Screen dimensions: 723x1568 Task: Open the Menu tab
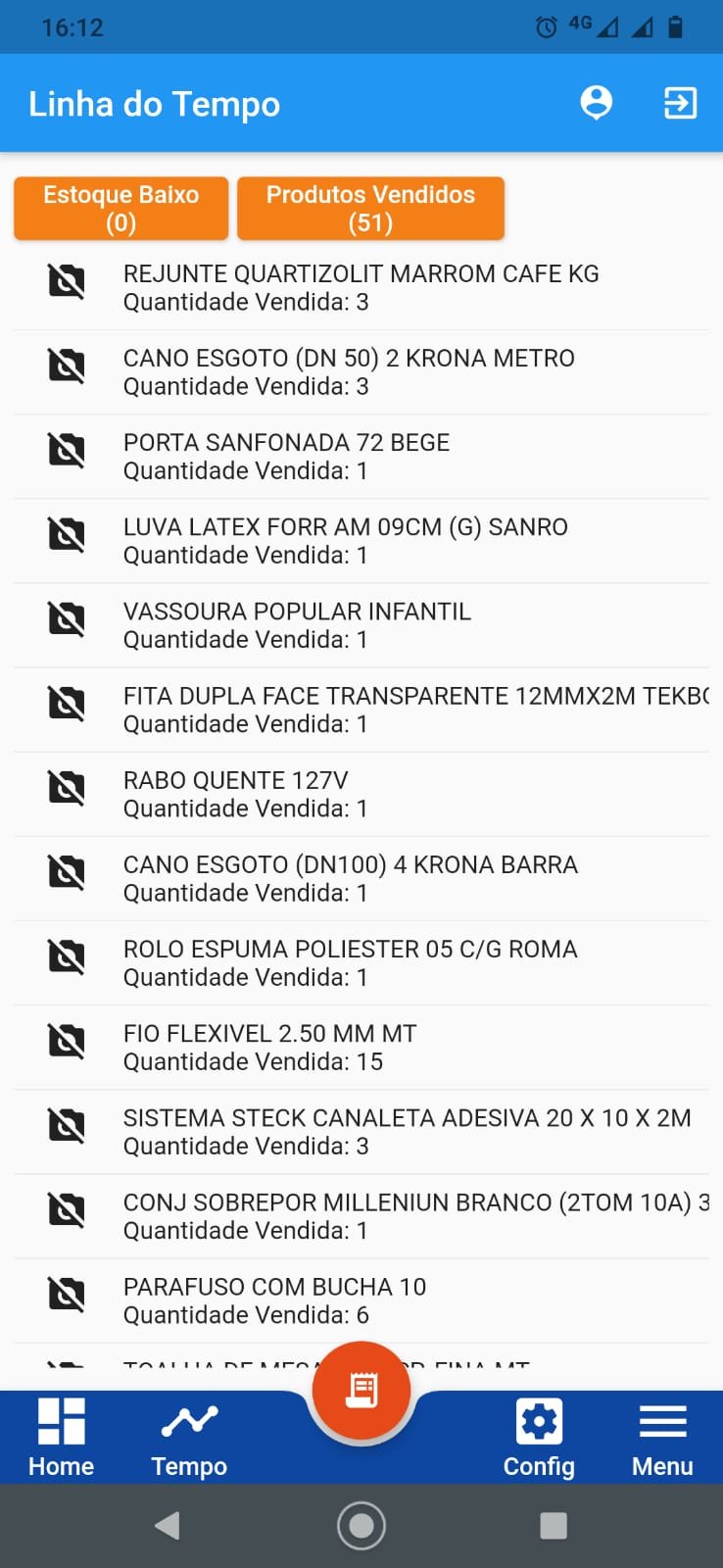click(x=662, y=1437)
